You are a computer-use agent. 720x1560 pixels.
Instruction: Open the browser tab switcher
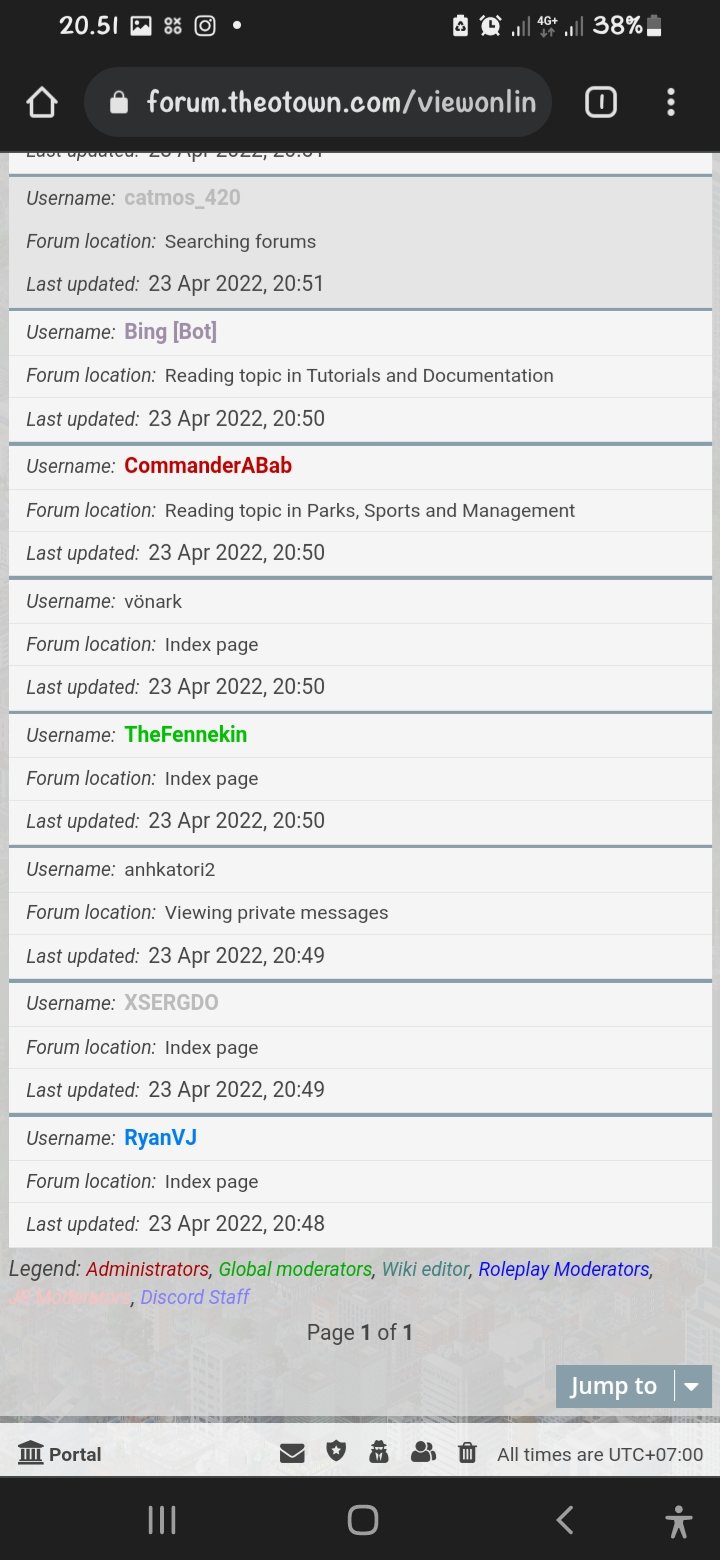pos(601,102)
